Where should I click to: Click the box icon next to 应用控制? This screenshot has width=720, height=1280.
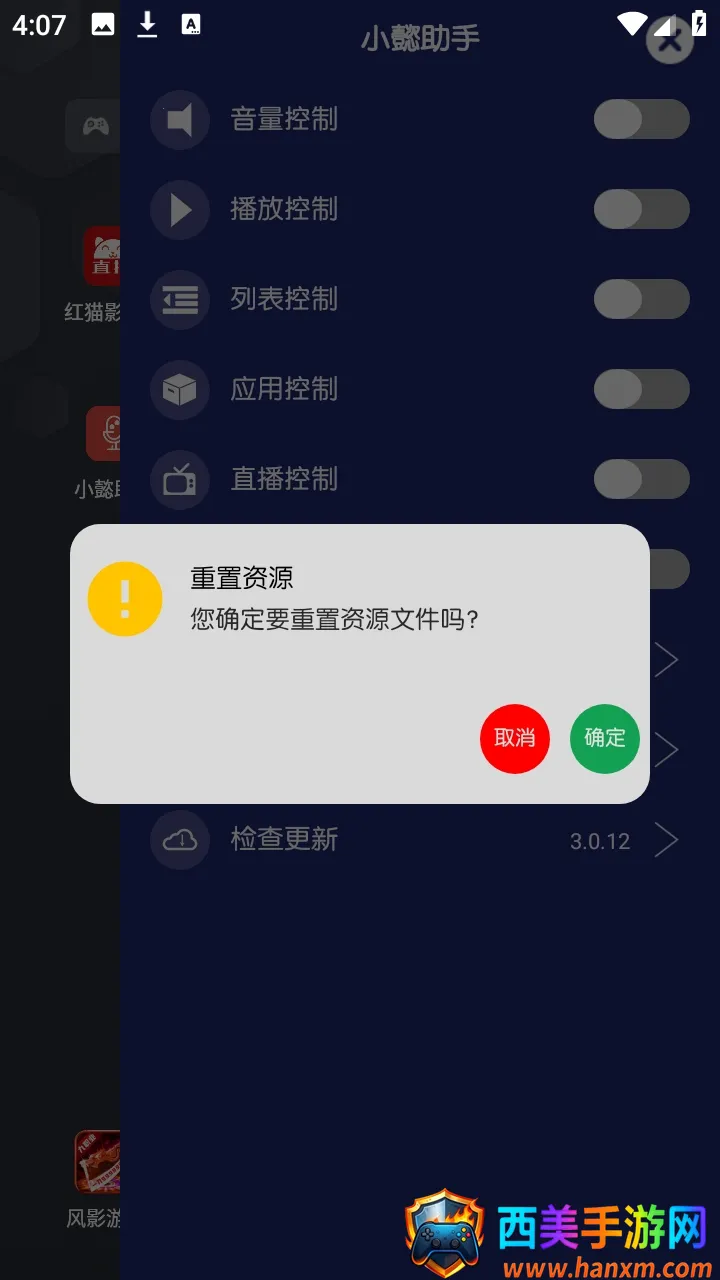pyautogui.click(x=179, y=390)
